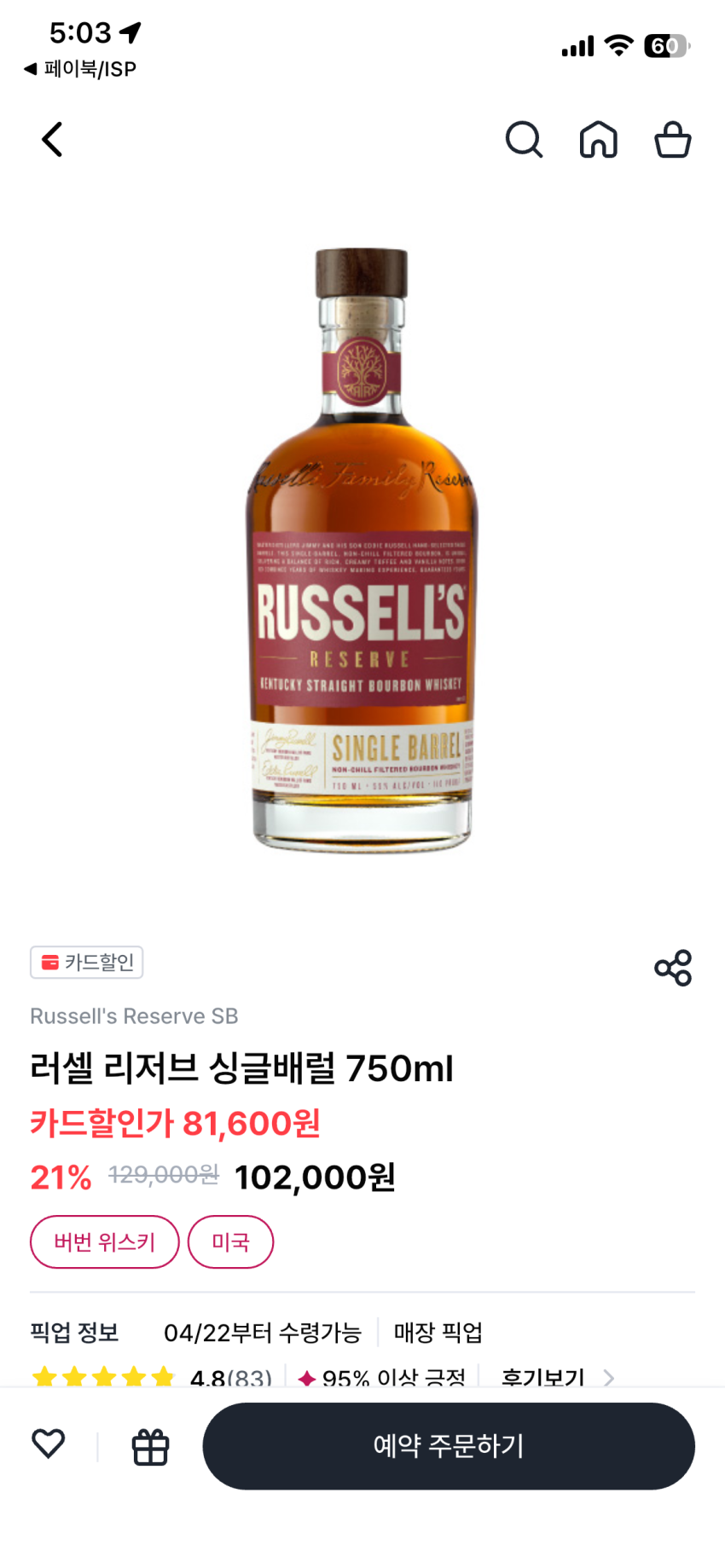The width and height of the screenshot is (725, 1568).
Task: Send this product as a gift
Action: 150,1447
